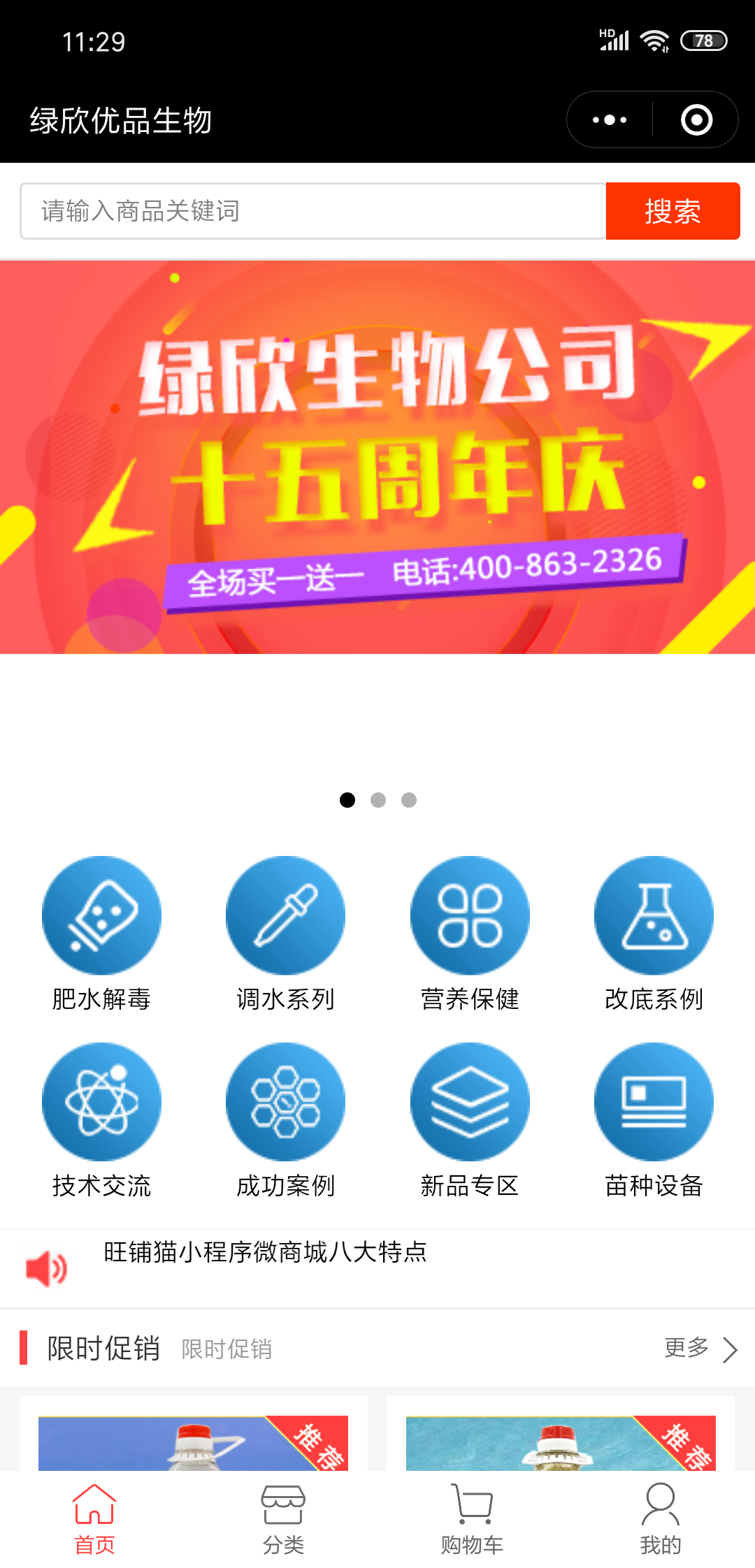Open 成功案例 section
Screen dimensions: 755x1568
click(285, 1120)
